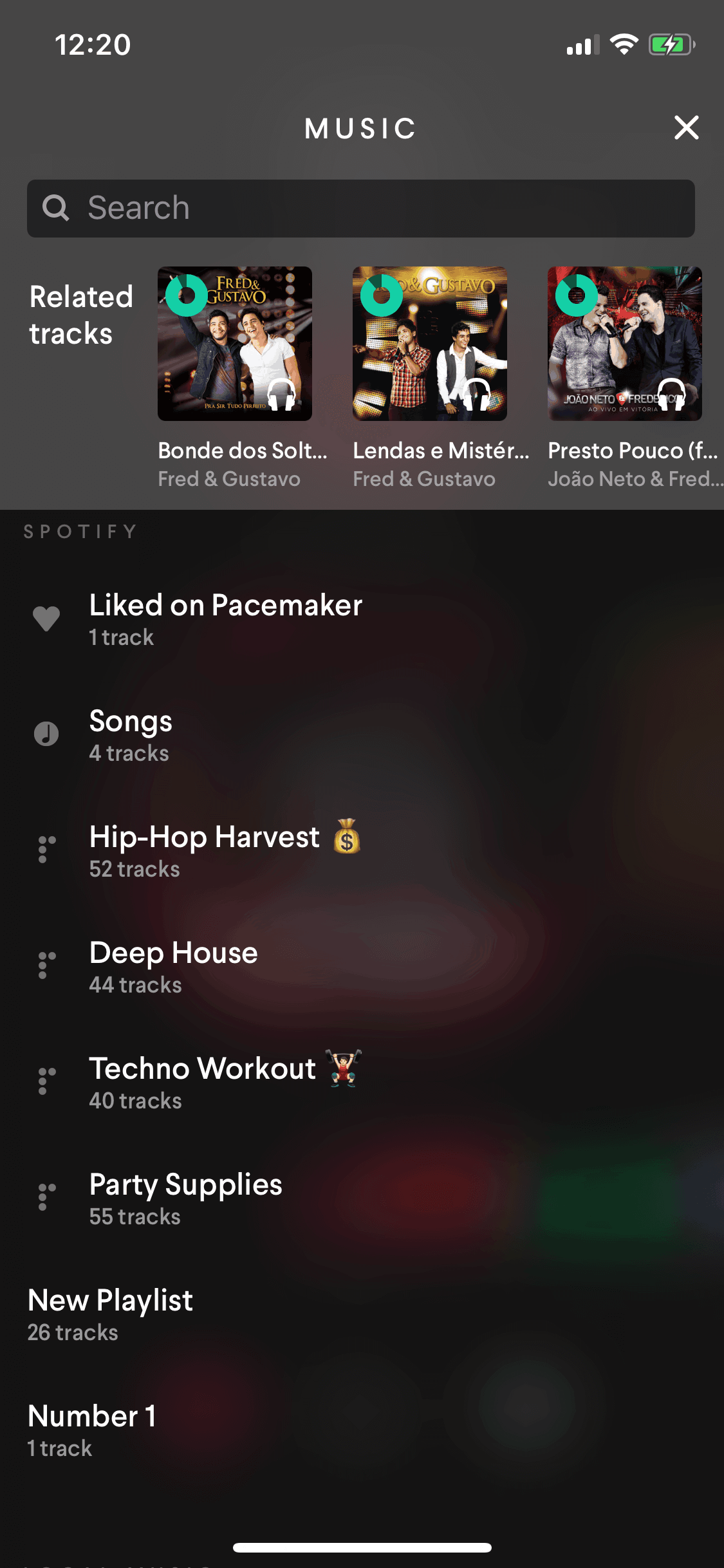This screenshot has height=1568, width=724.
Task: Open the Songs list
Action: click(362, 735)
